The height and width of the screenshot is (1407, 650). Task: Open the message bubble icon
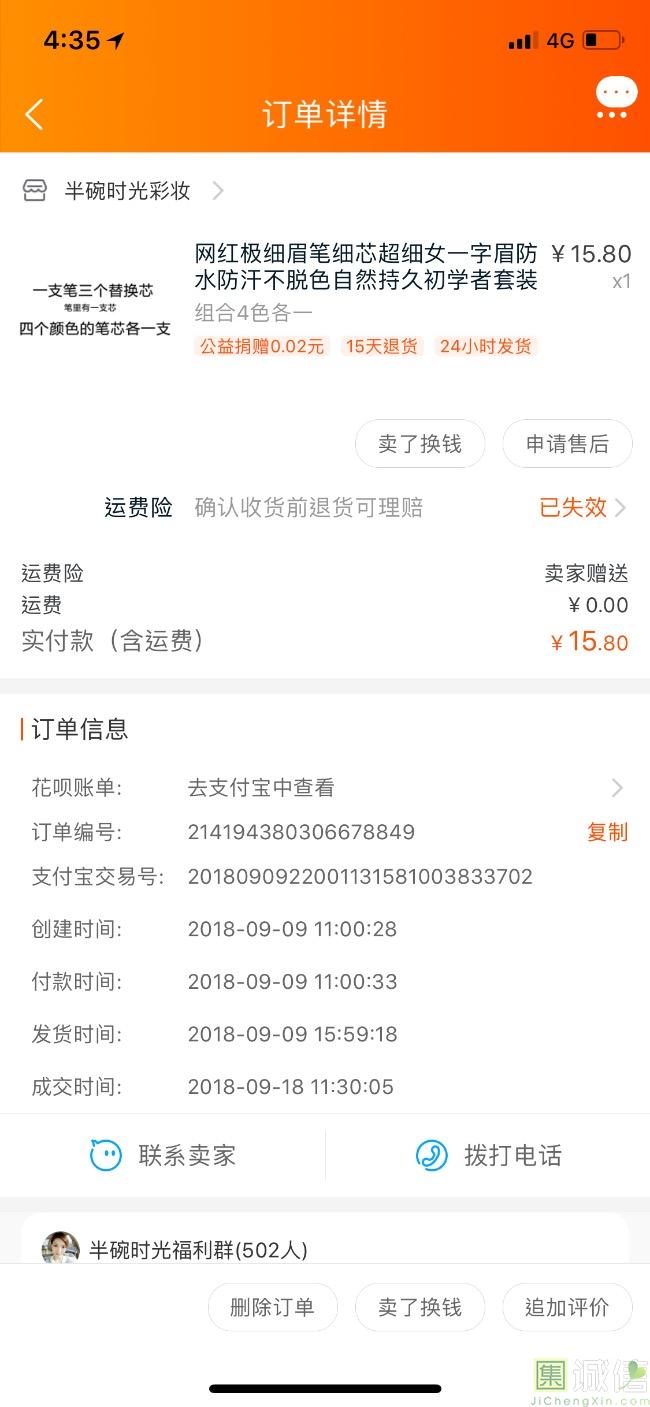tap(616, 98)
